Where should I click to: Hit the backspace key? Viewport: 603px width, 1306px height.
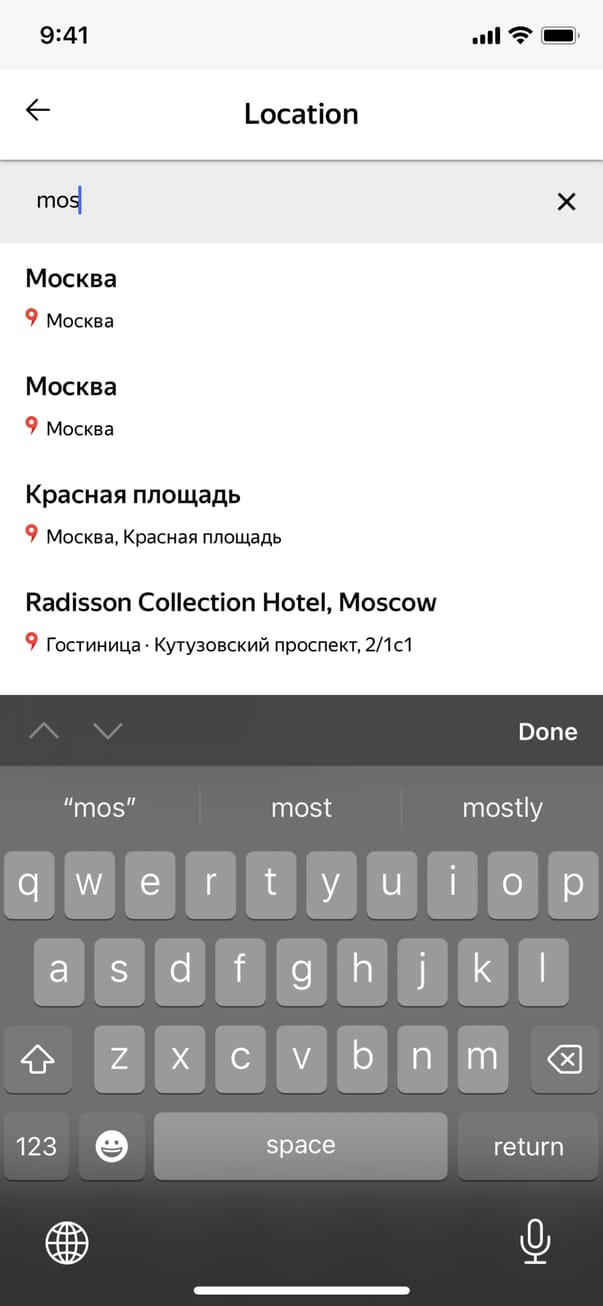[x=565, y=1059]
